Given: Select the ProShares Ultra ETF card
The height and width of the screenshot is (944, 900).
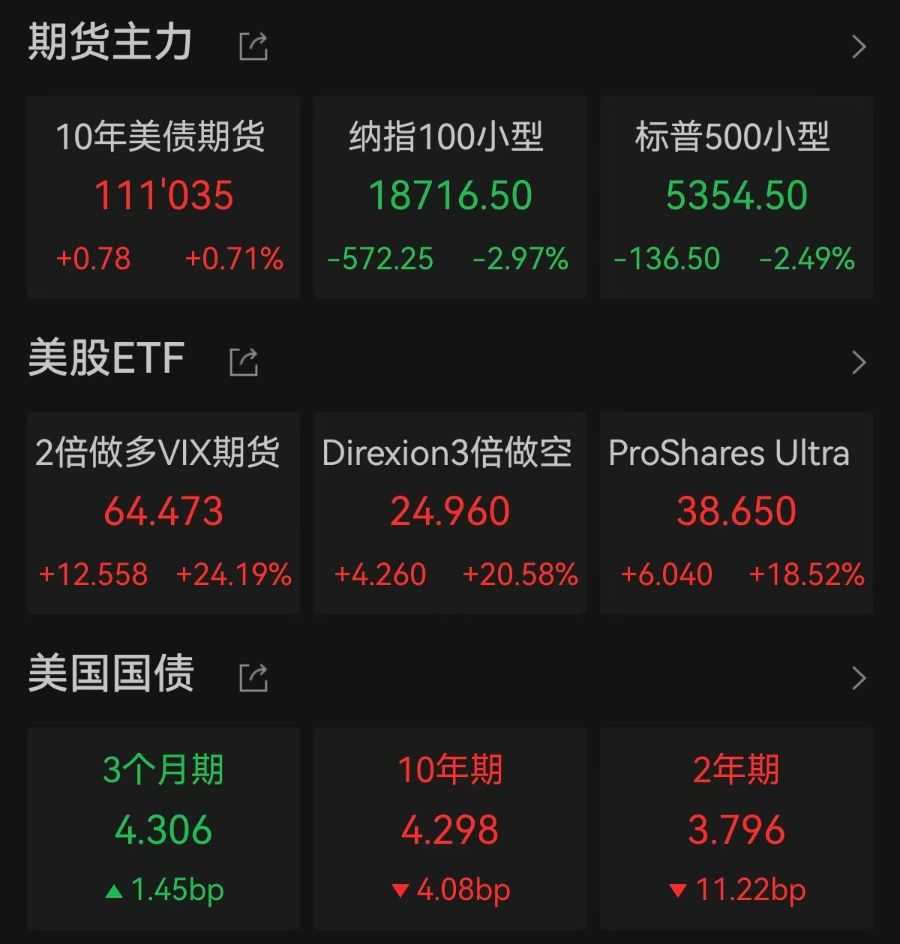Looking at the screenshot, I should (736, 512).
